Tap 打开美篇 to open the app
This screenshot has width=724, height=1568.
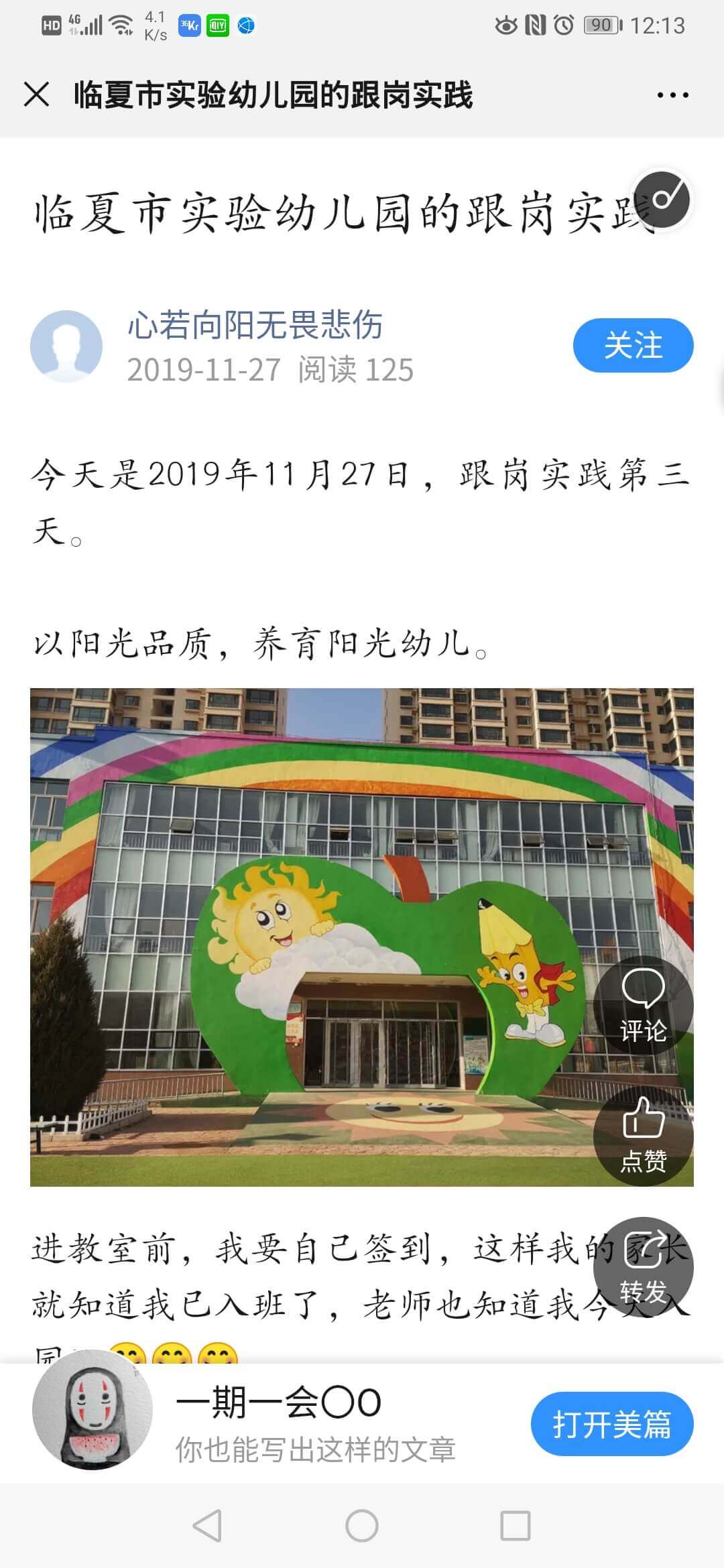coord(611,1424)
